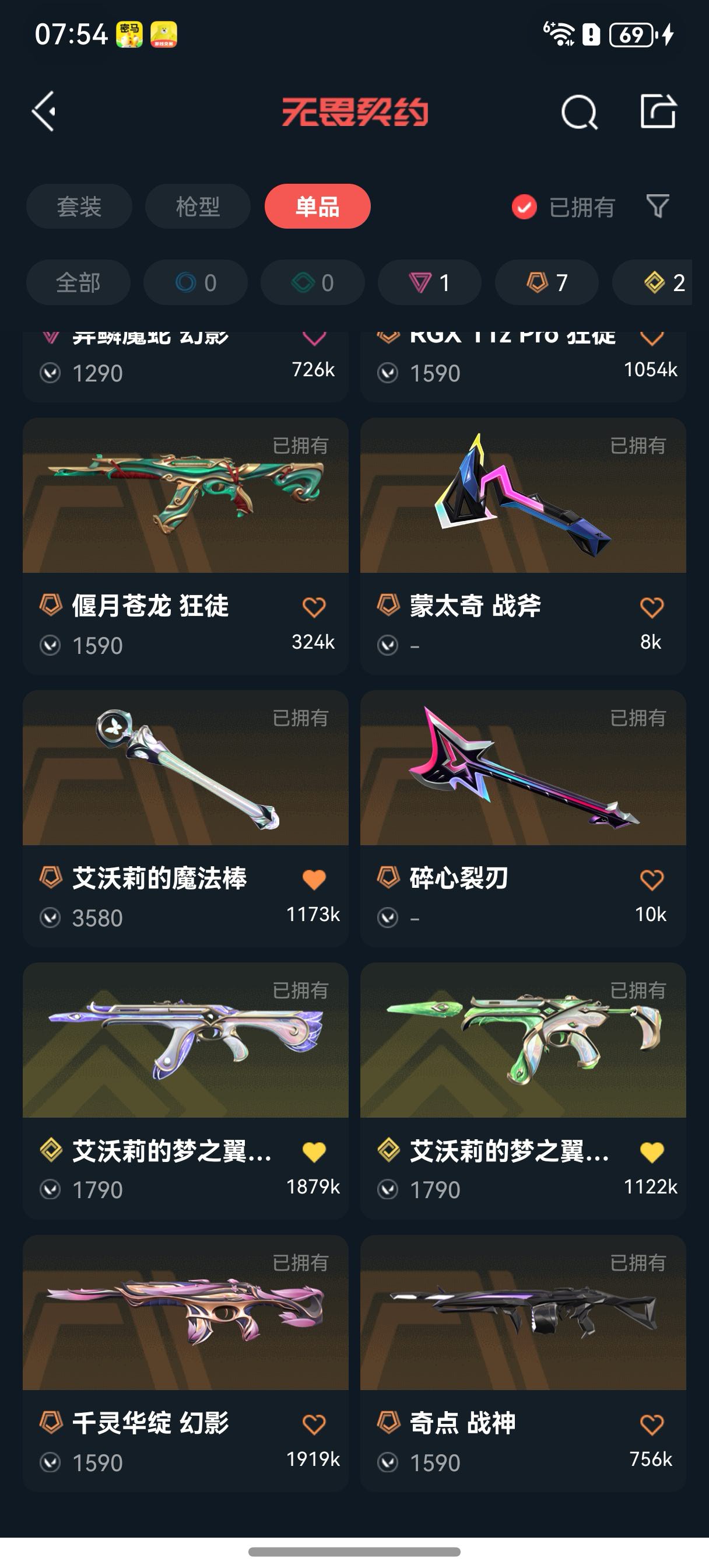
Task: Select the 全部 rarity chip
Action: 78,282
